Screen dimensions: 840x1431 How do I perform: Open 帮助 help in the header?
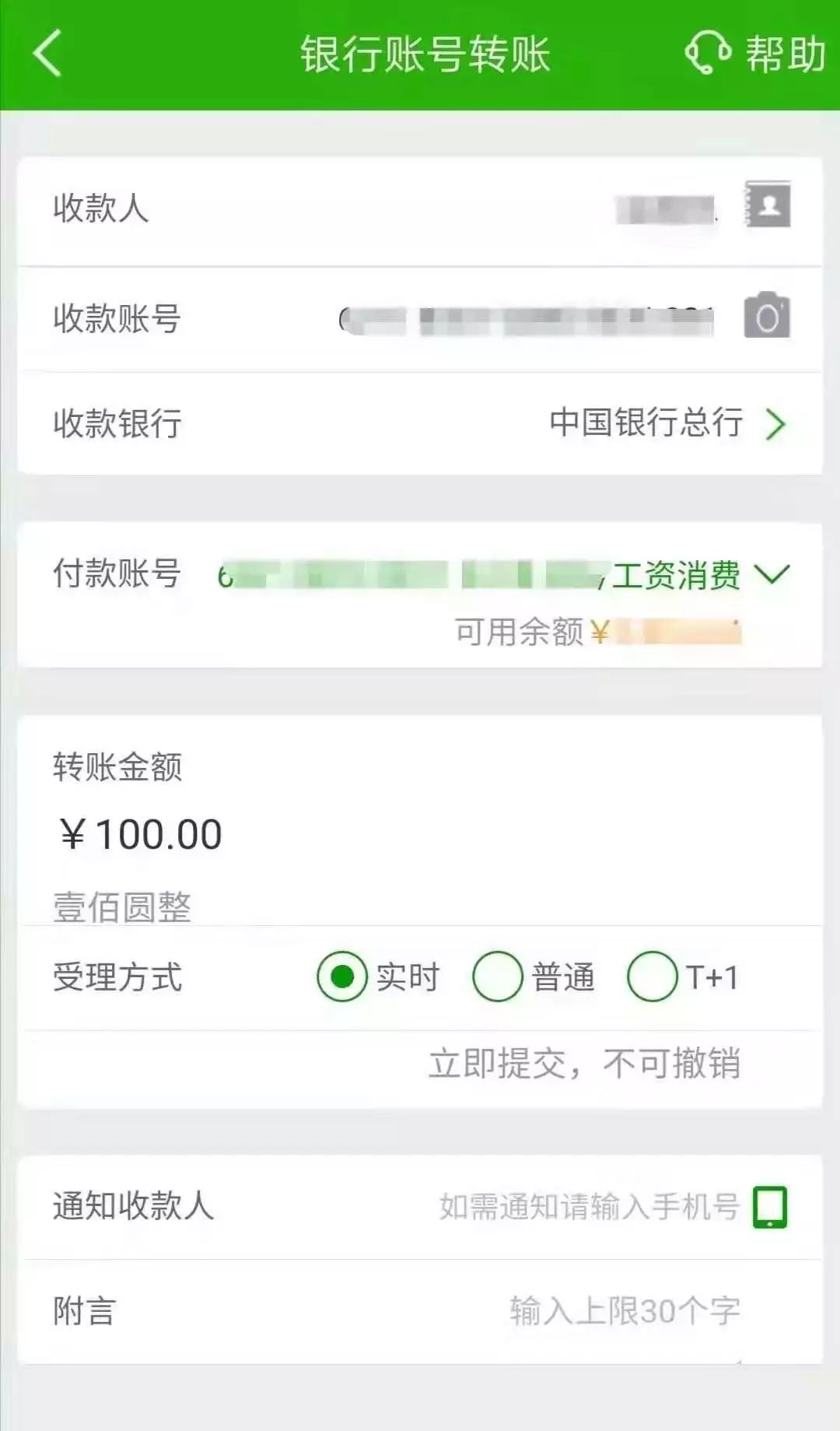[754, 54]
